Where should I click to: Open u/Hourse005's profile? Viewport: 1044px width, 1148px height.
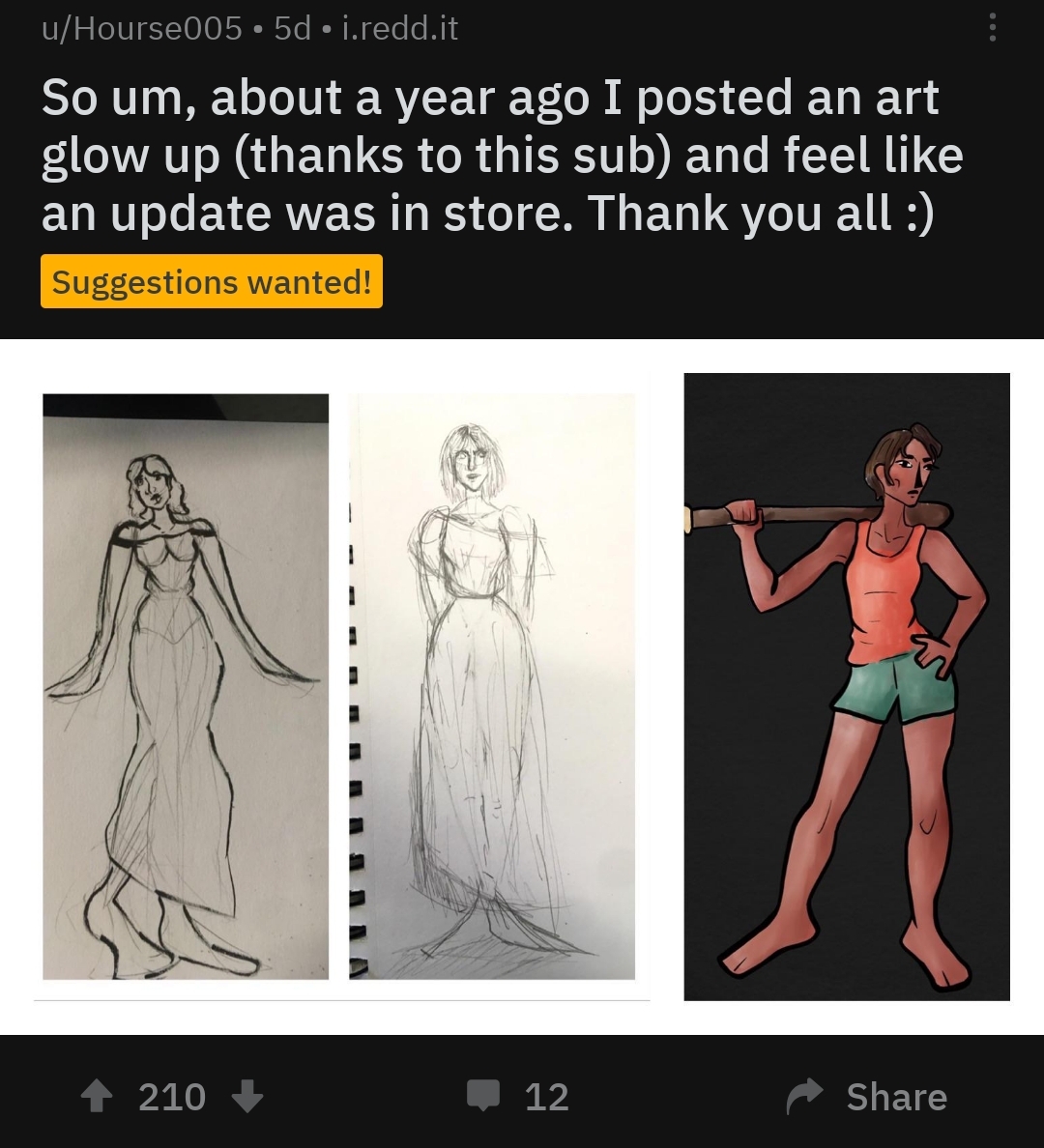pos(141,29)
